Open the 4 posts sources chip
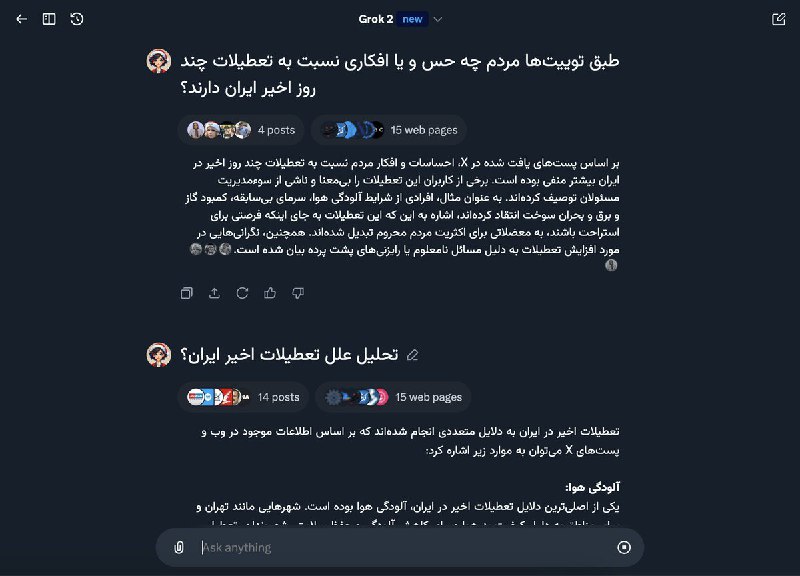This screenshot has width=800, height=576. tap(241, 130)
